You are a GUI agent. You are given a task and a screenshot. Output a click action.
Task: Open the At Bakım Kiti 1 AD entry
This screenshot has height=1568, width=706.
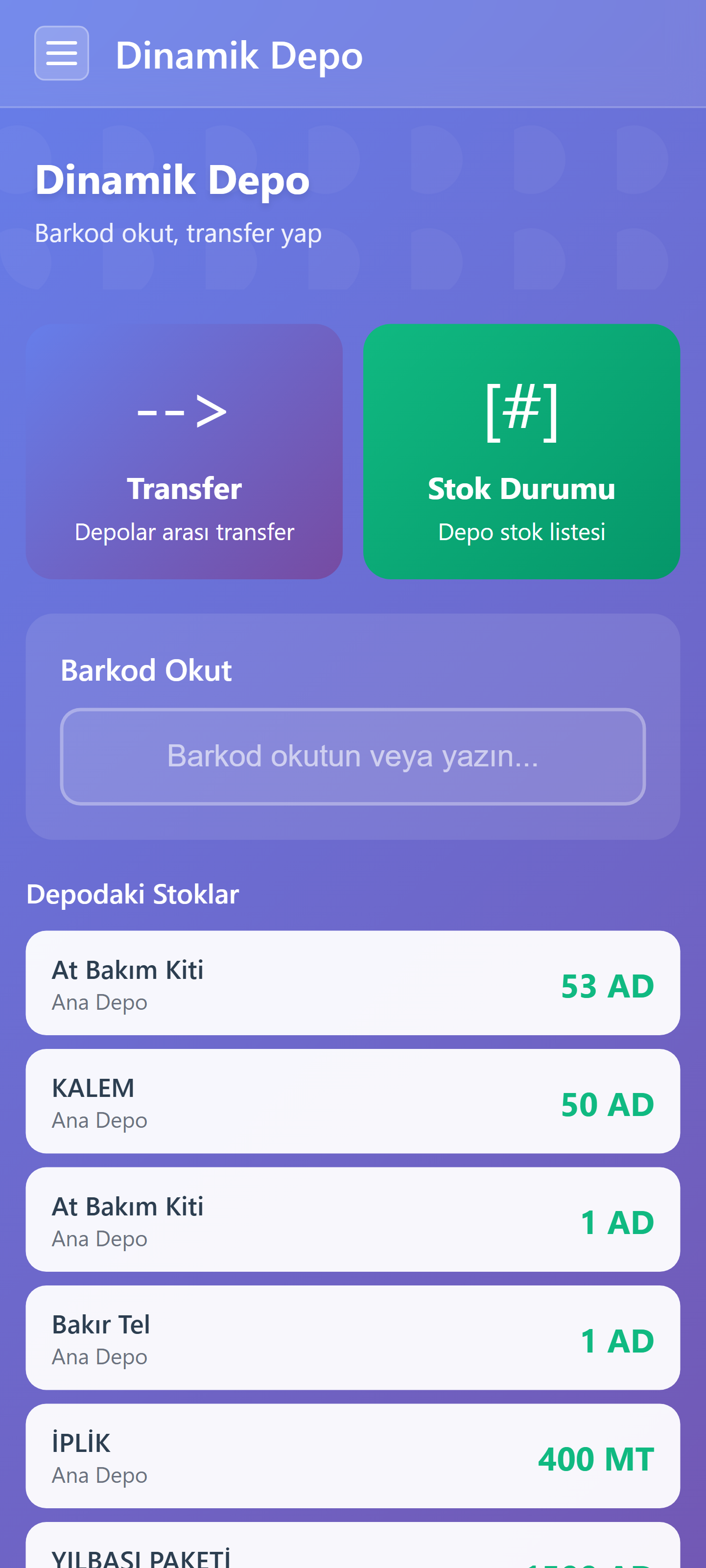click(x=352, y=1219)
